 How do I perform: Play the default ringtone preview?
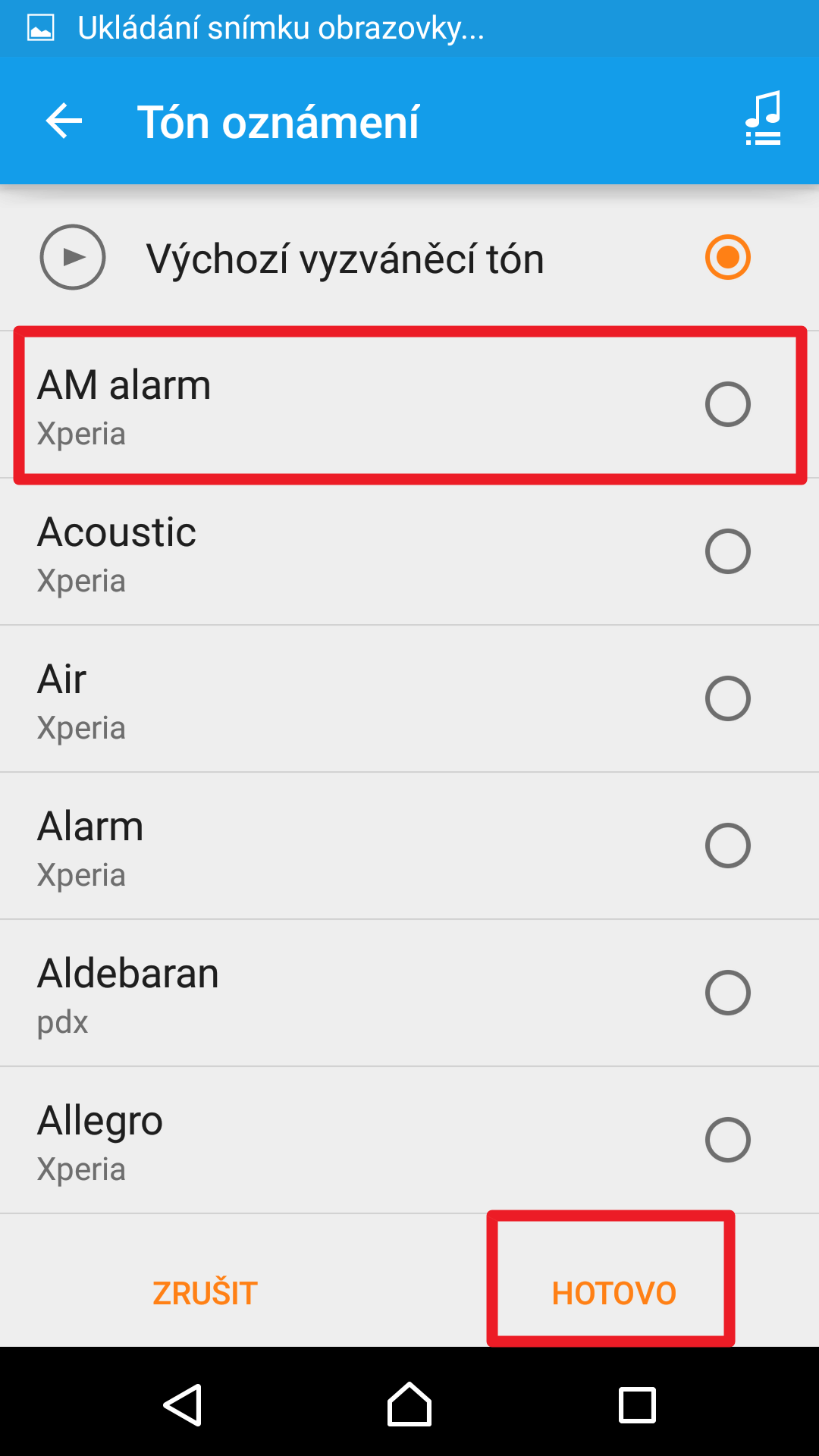coord(73,257)
